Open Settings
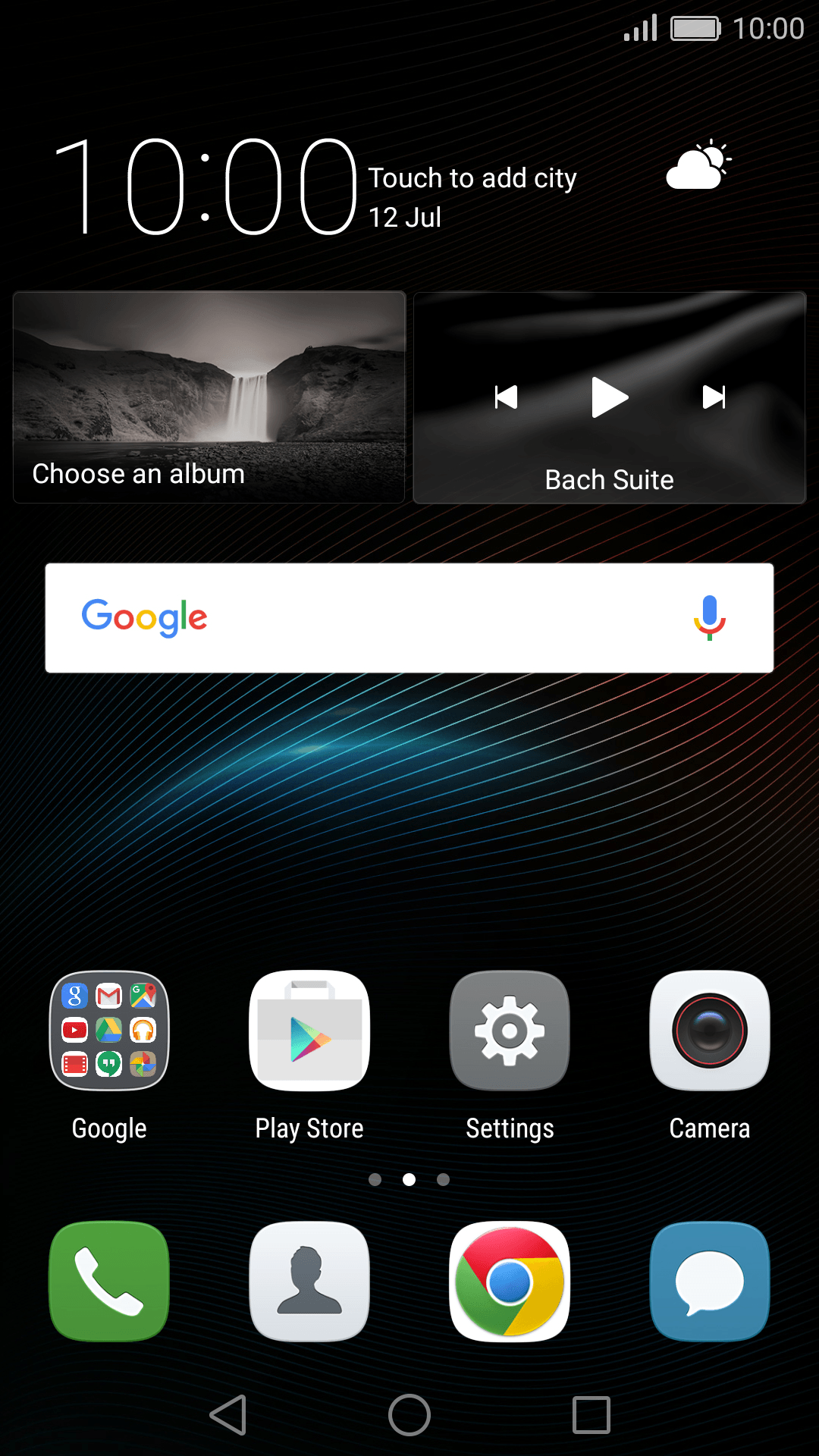 [x=510, y=1031]
